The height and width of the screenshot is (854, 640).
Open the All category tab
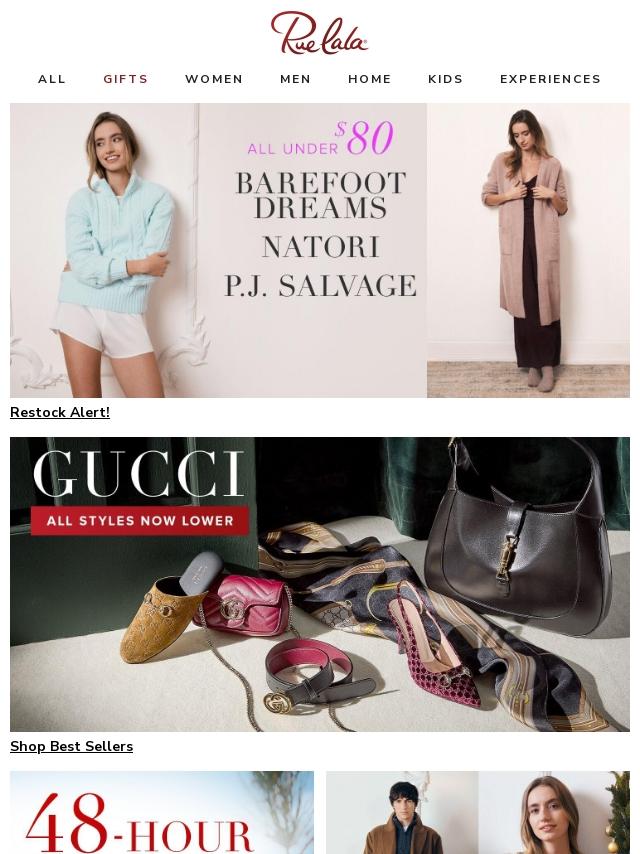coord(52,79)
